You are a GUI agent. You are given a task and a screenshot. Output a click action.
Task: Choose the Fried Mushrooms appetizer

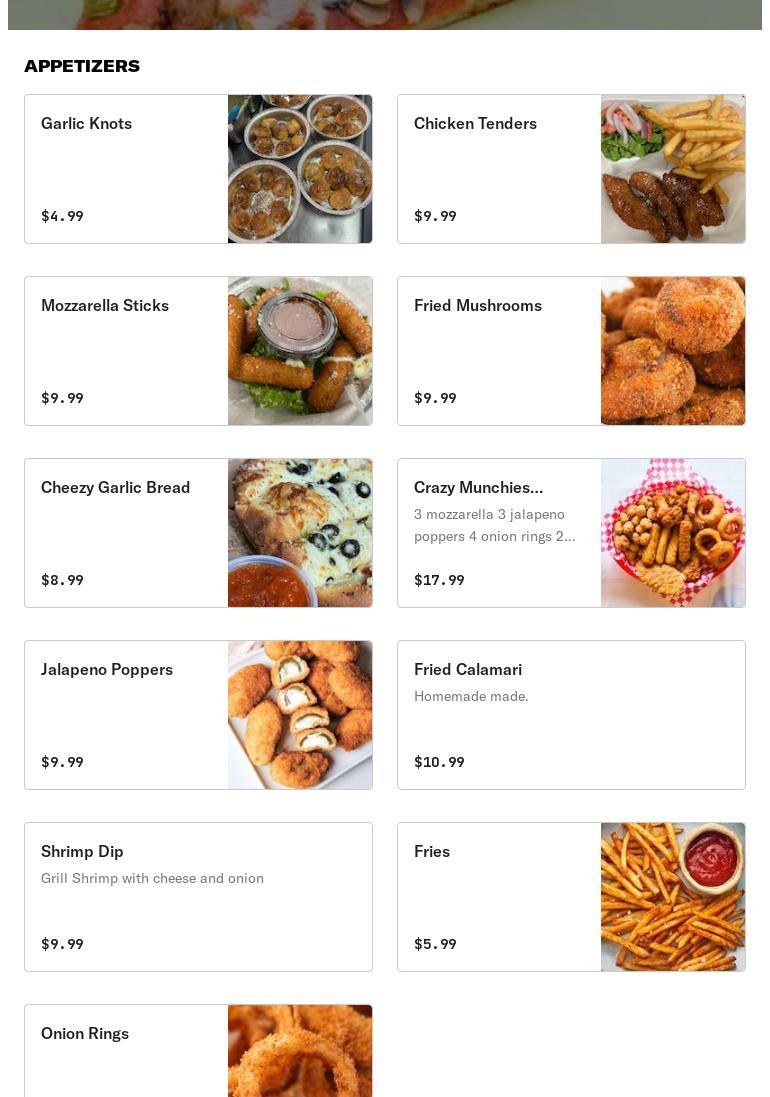tap(571, 351)
